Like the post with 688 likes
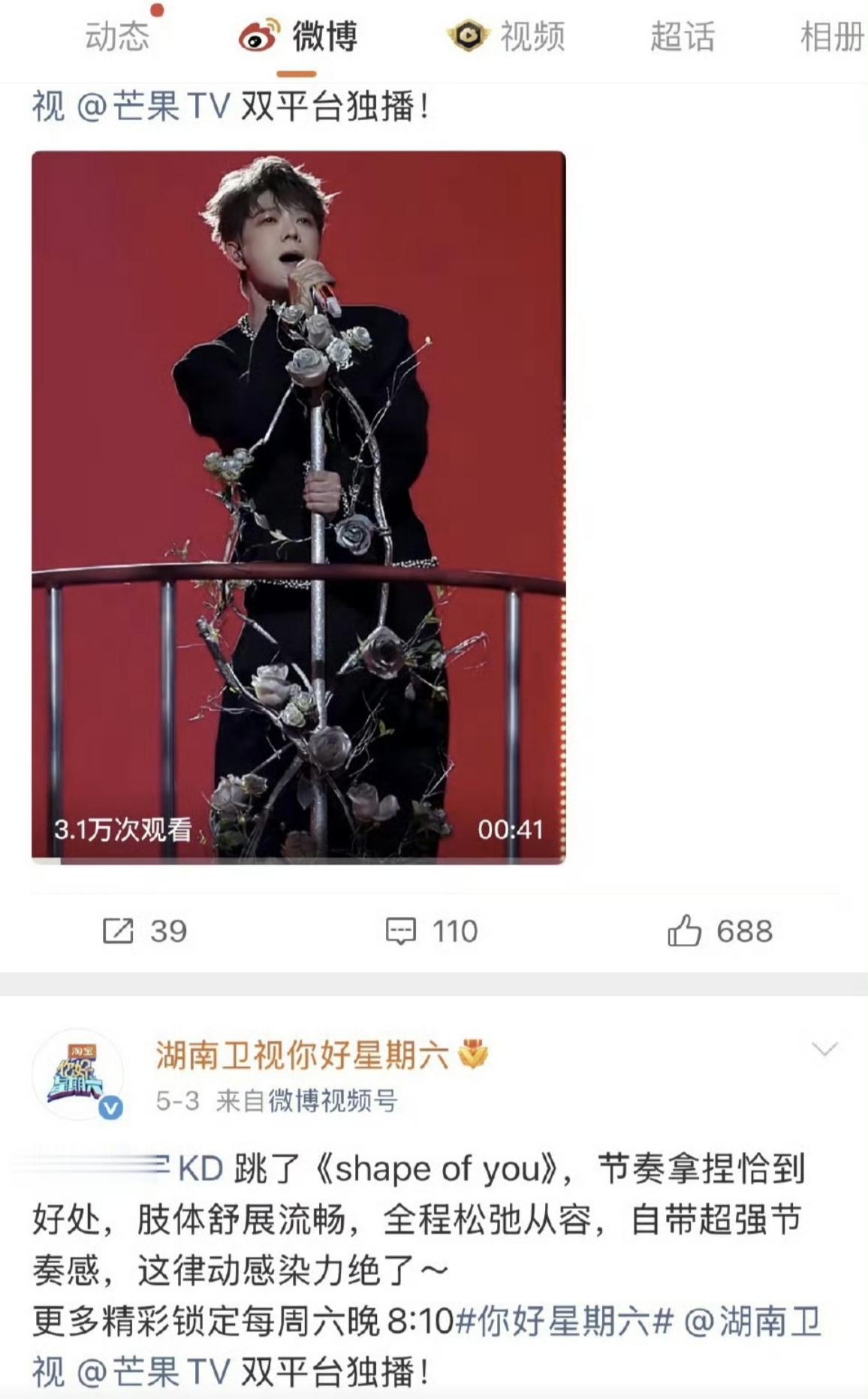 pyautogui.click(x=719, y=931)
